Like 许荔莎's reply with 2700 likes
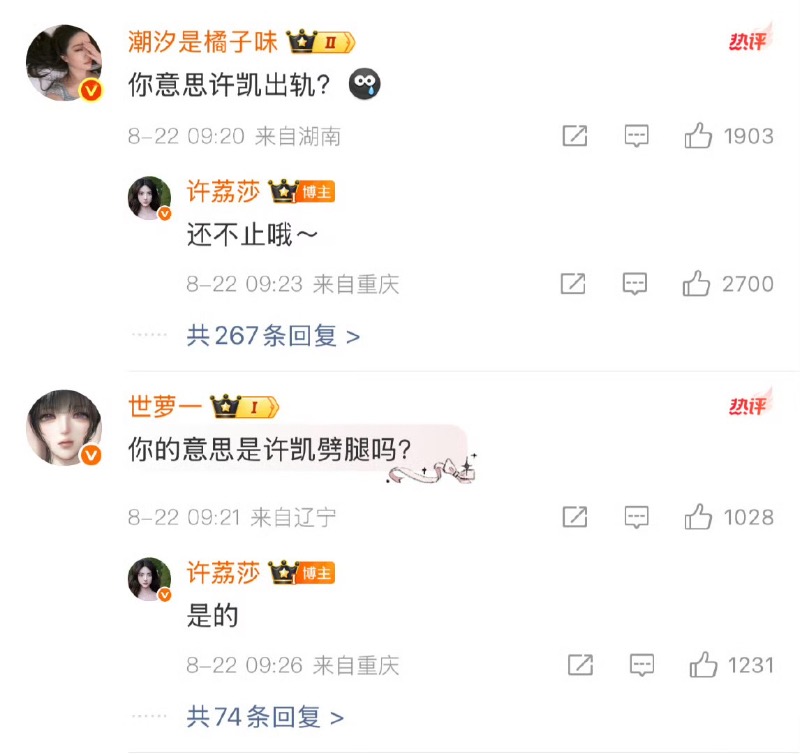Viewport: 800px width, 754px height. tap(697, 284)
